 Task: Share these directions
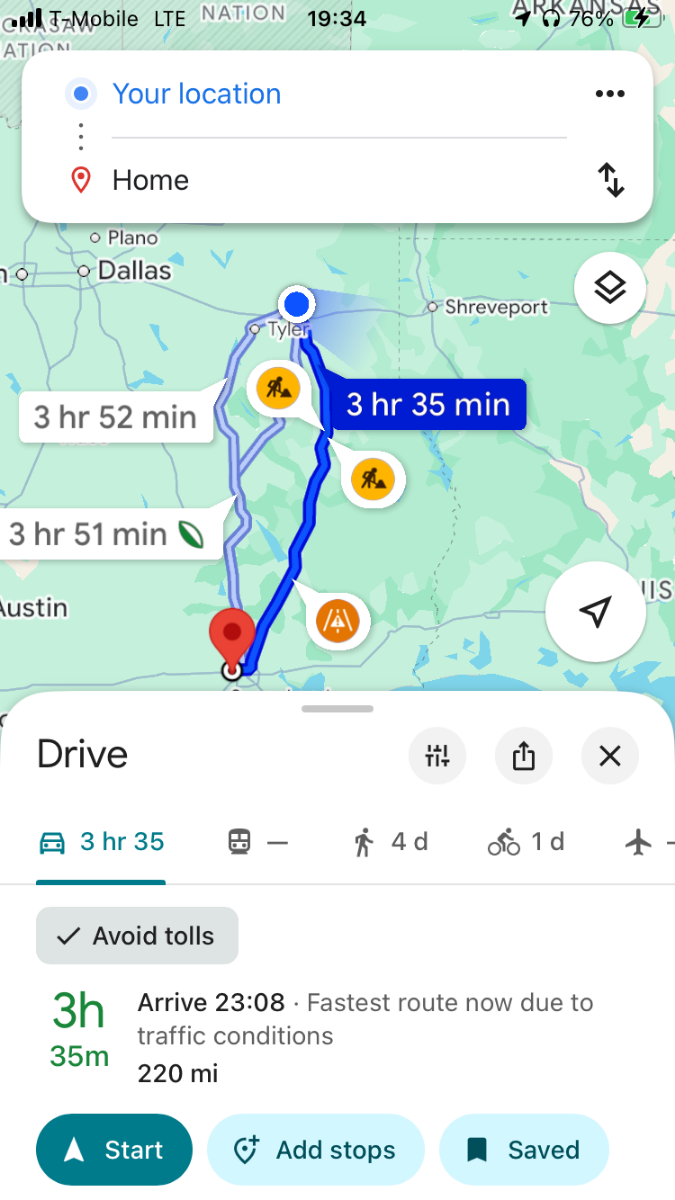524,755
